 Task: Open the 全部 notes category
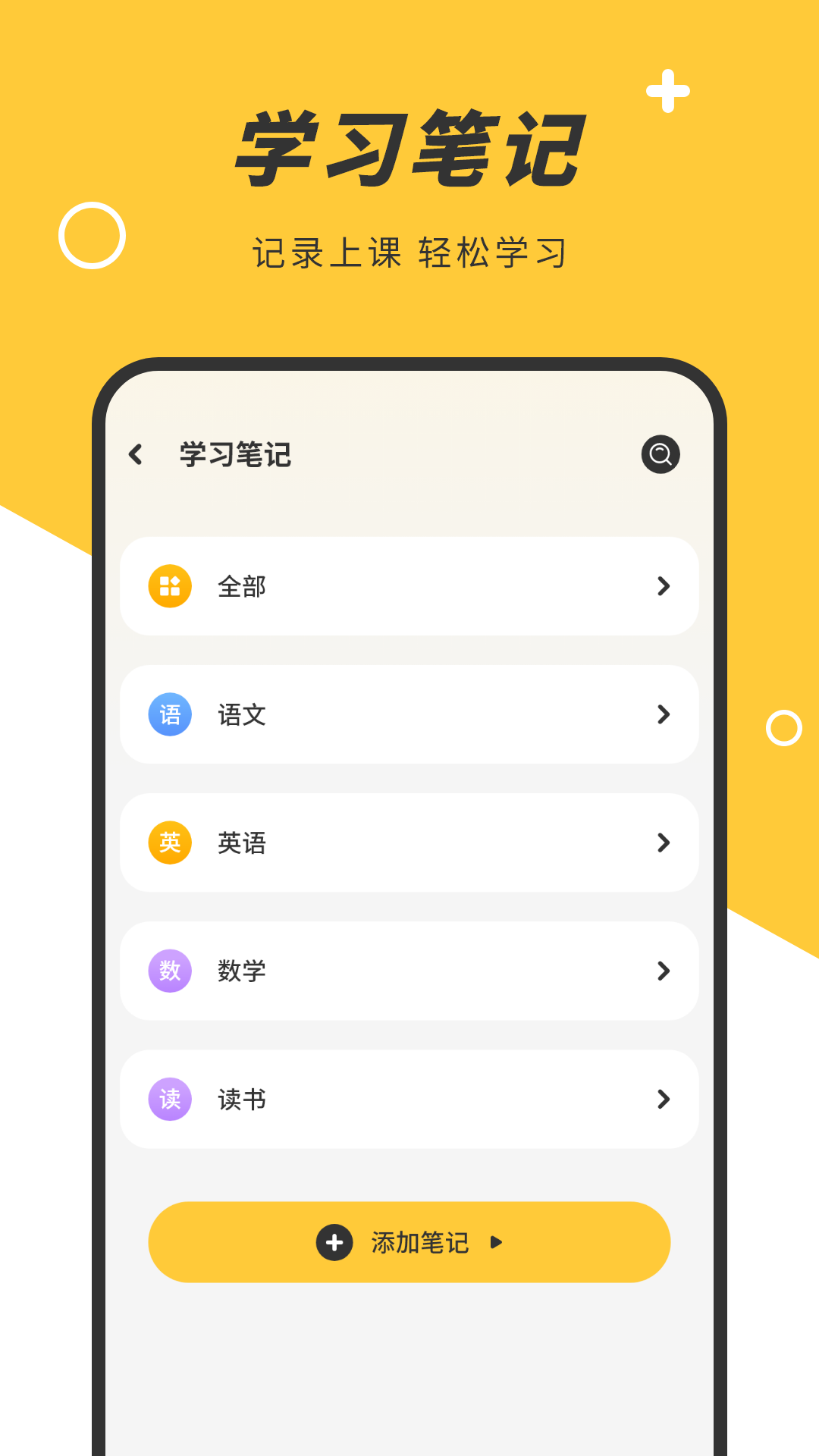409,586
